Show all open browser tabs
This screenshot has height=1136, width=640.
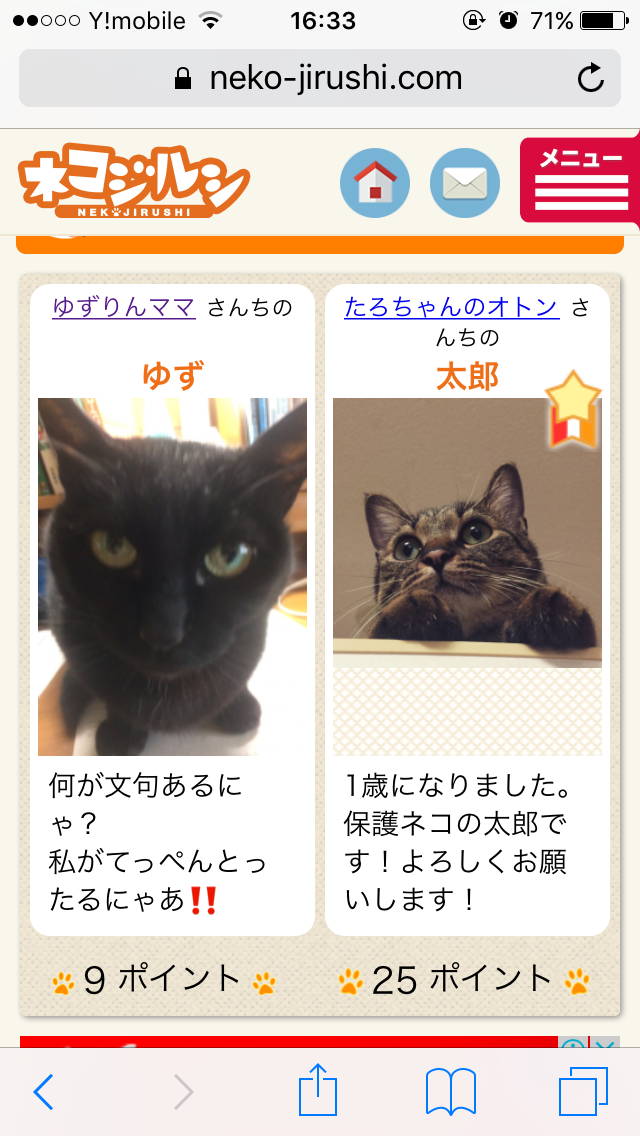pos(583,1092)
